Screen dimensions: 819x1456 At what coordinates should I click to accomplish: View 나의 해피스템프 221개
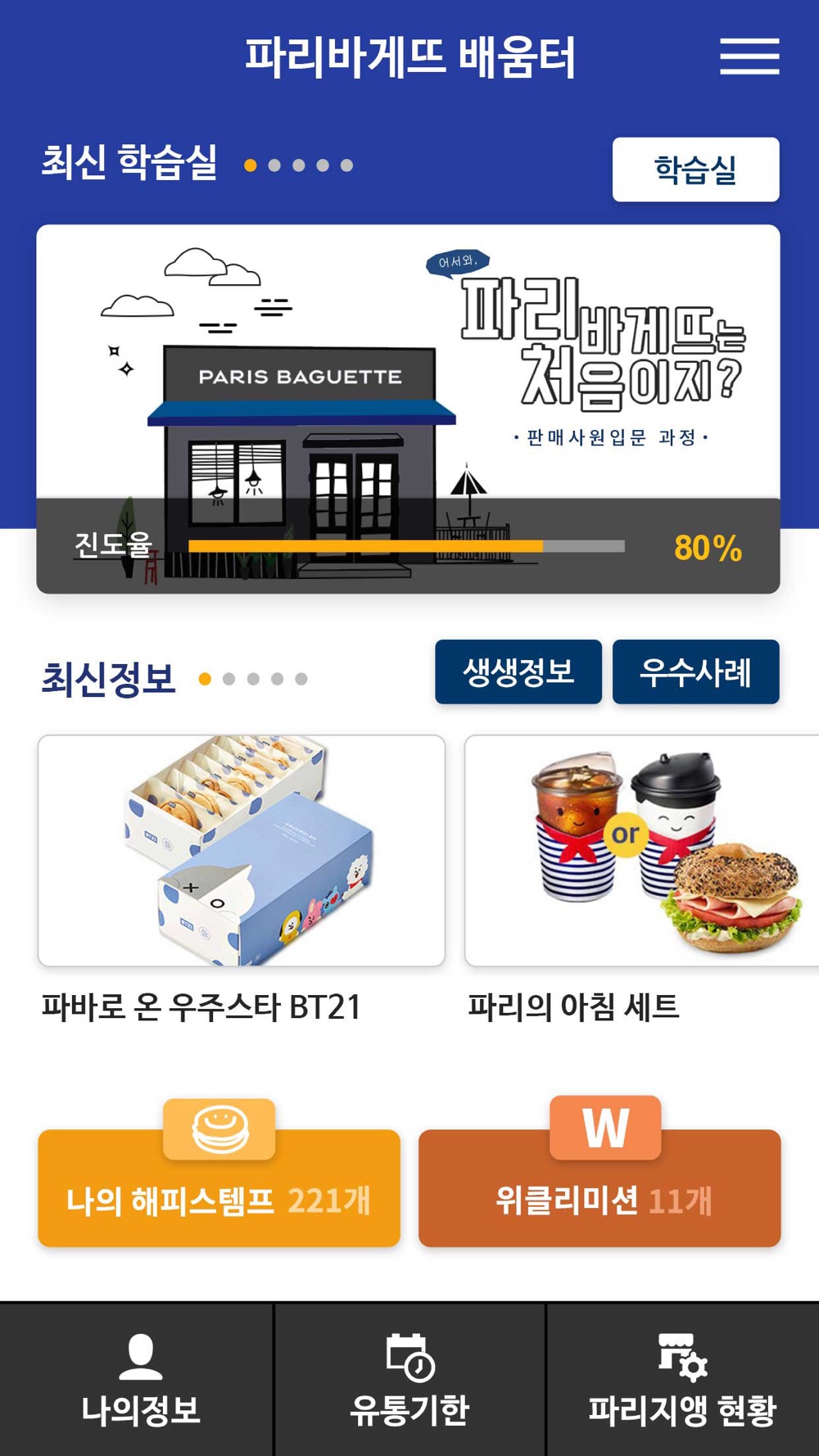coord(219,1187)
